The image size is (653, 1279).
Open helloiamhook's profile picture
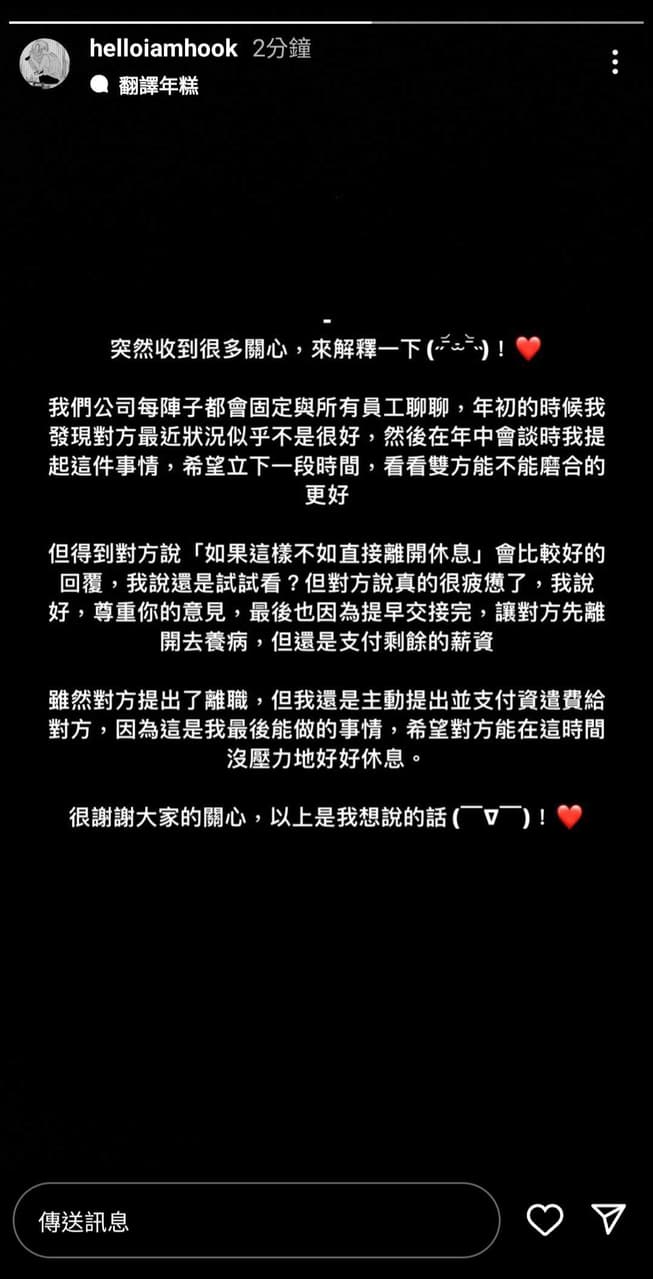(x=45, y=64)
